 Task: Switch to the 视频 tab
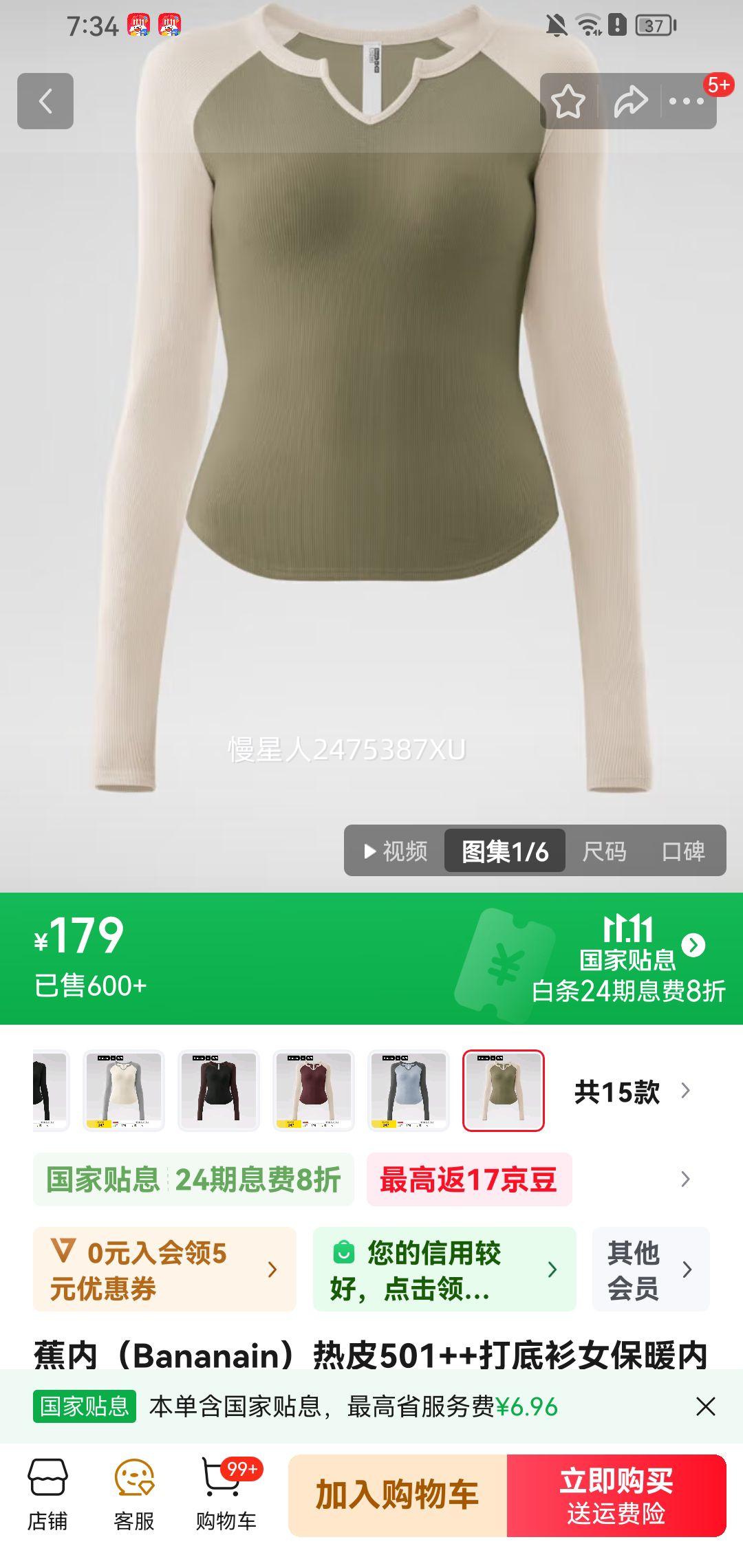click(396, 851)
